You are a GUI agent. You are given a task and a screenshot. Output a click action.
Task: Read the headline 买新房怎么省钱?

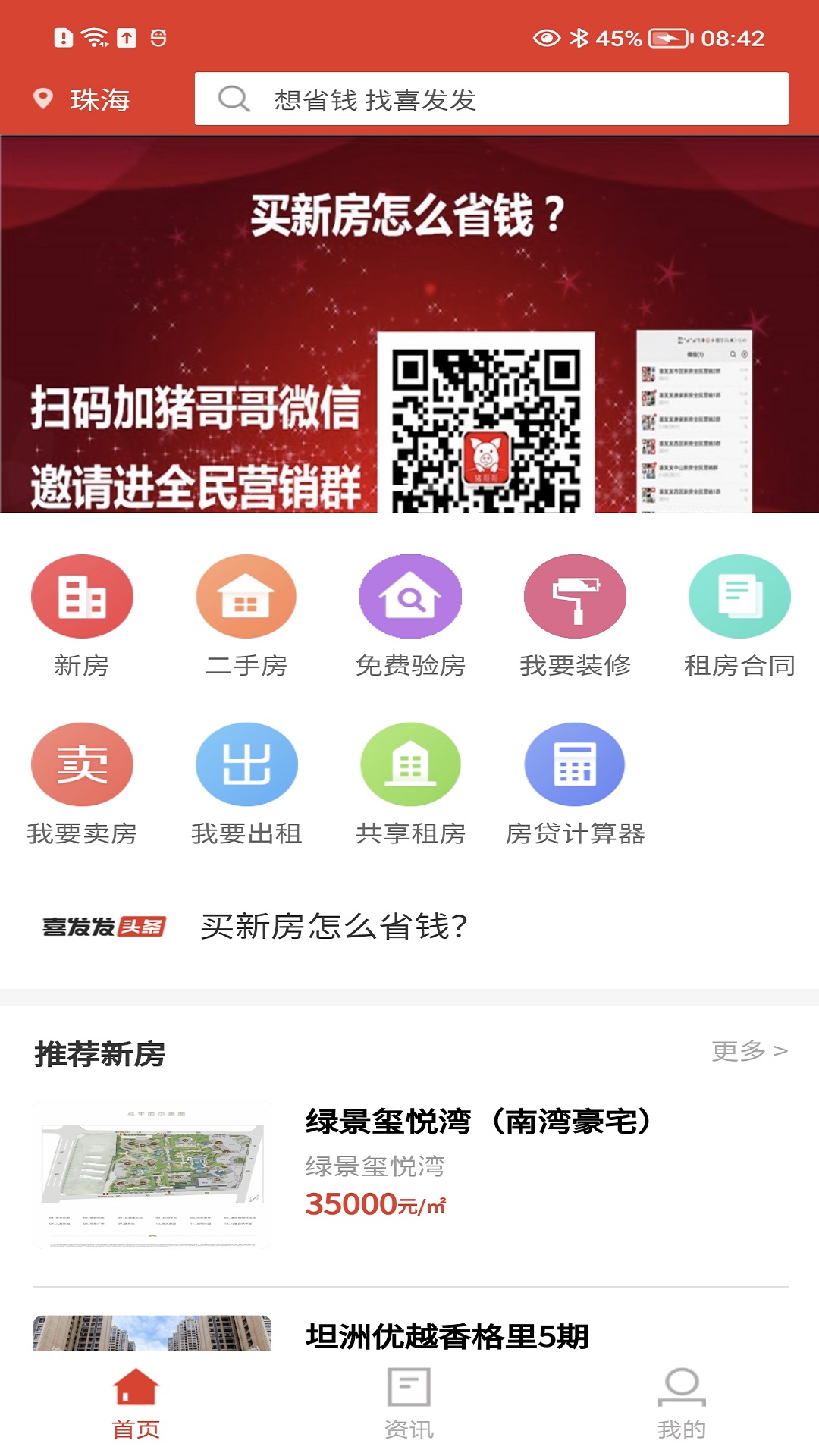334,926
